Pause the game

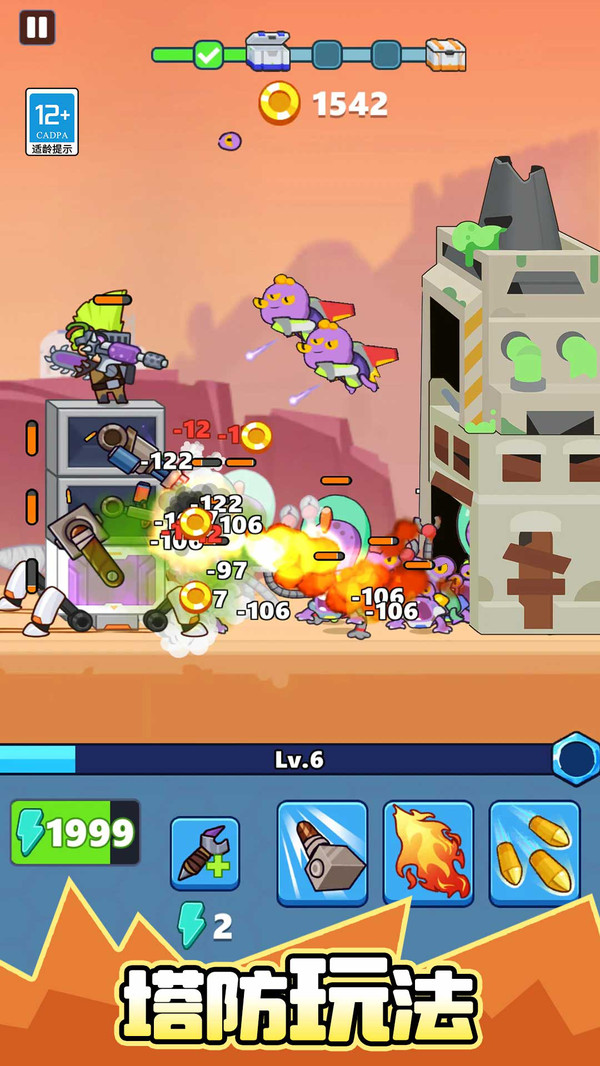click(x=37, y=27)
